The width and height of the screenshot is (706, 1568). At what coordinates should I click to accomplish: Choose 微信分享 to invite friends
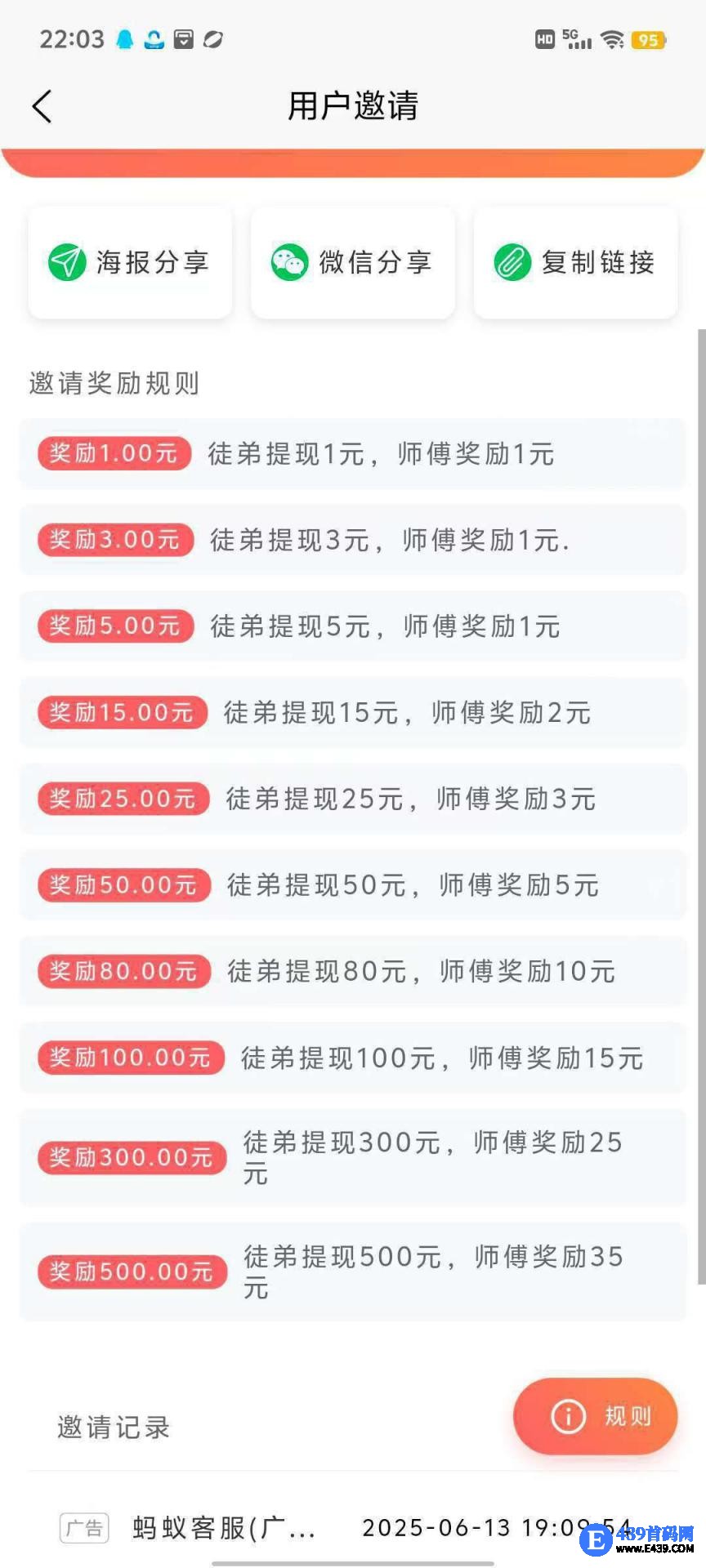(x=352, y=263)
